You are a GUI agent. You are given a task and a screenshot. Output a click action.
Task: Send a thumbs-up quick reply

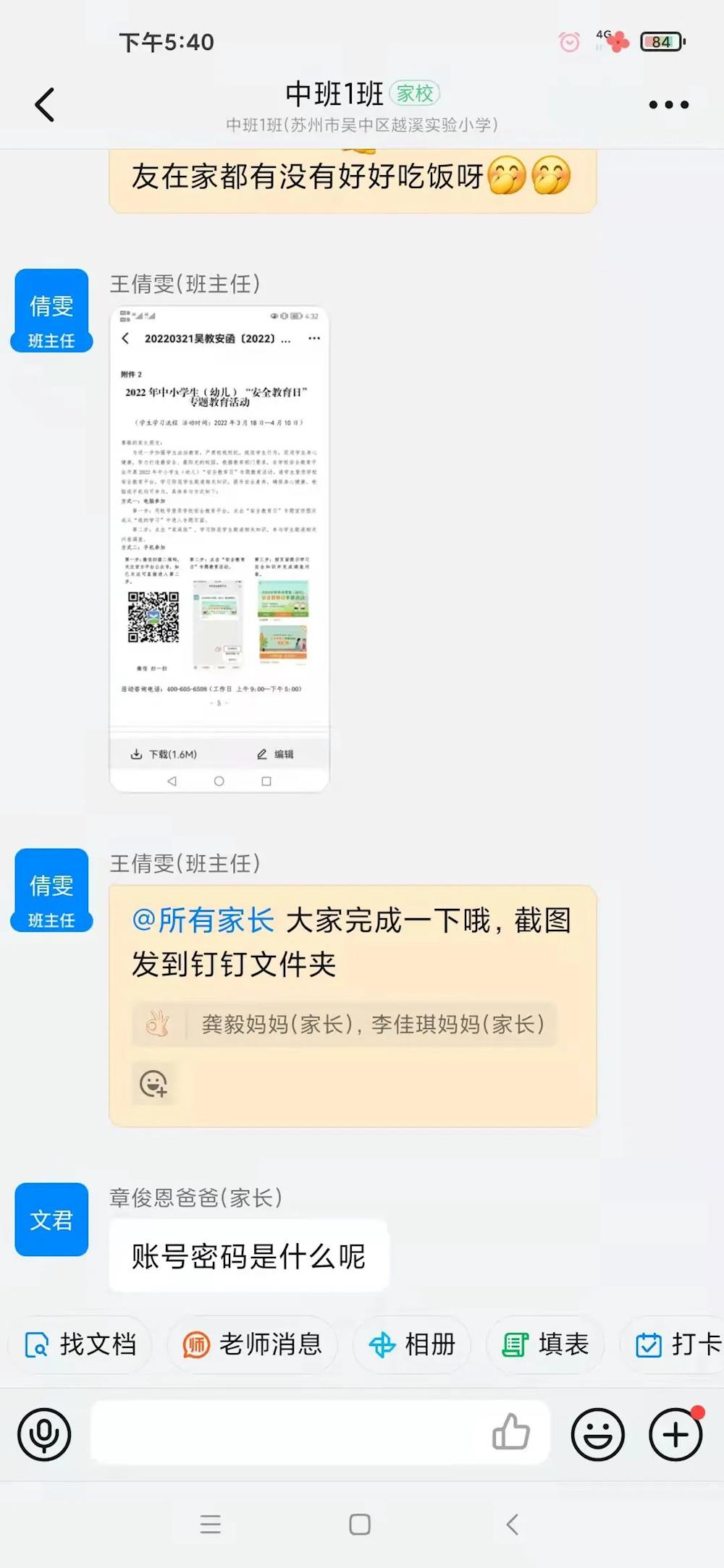[511, 1433]
